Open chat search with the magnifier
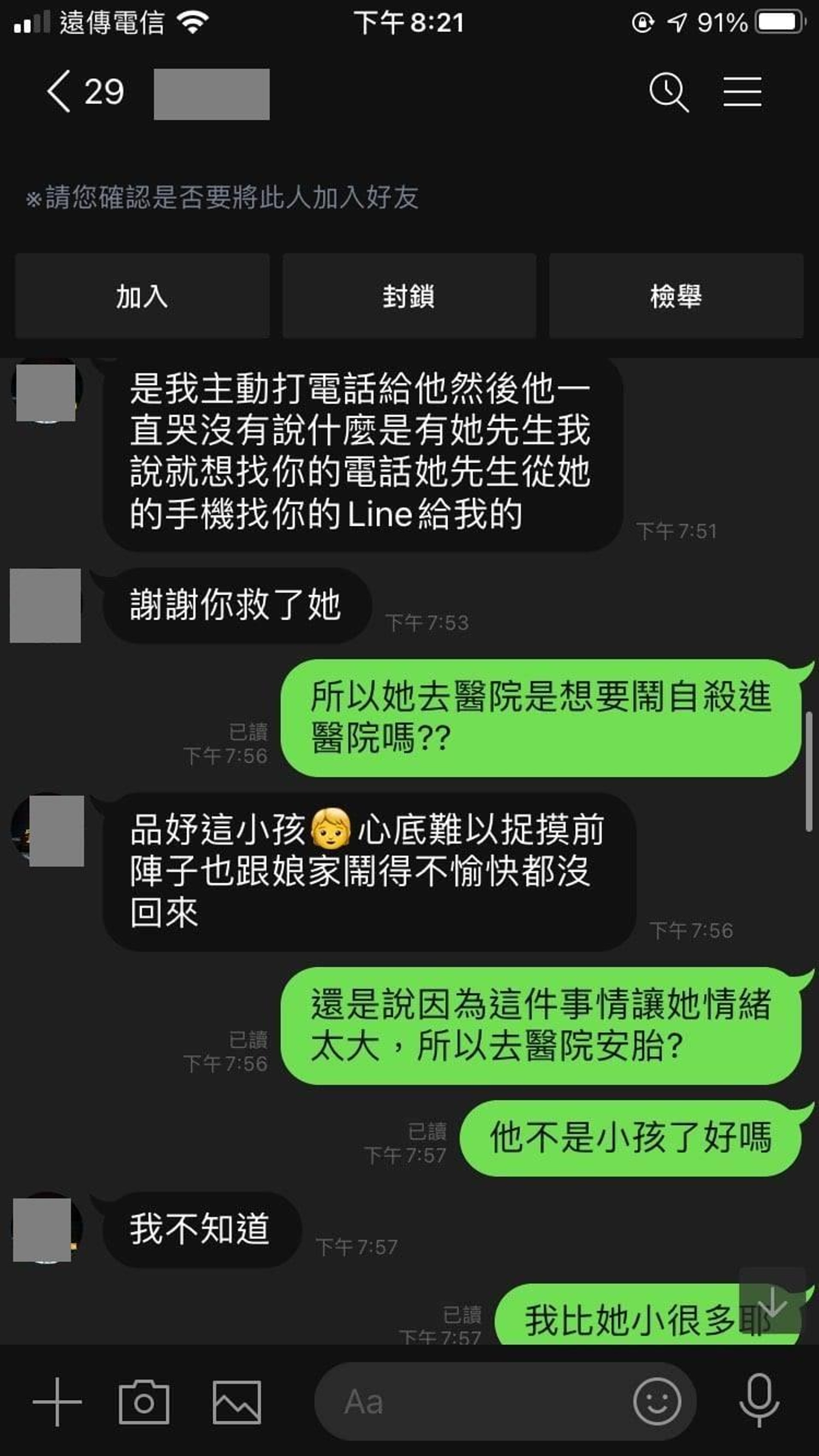 pos(668,92)
